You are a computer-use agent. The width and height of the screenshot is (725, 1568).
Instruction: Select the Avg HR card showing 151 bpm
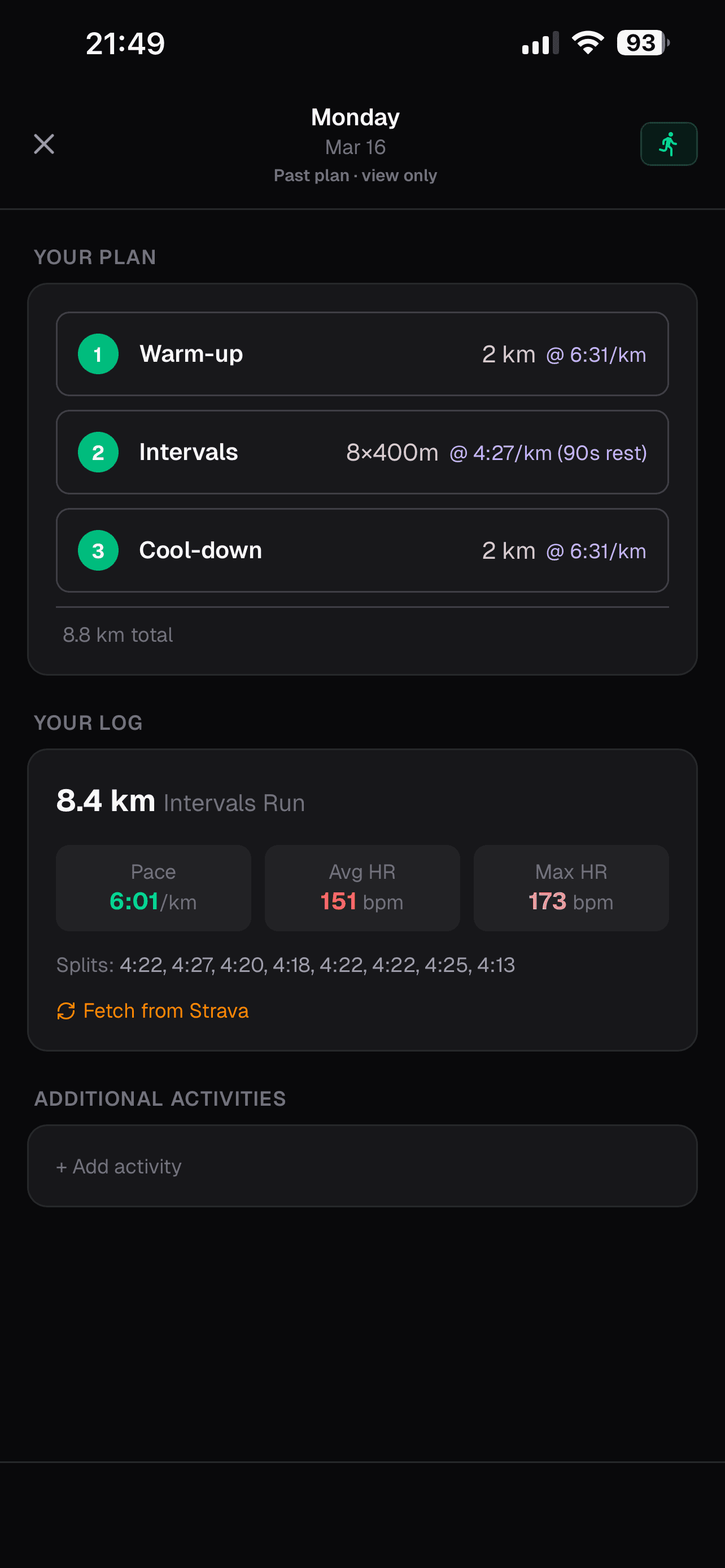pyautogui.click(x=361, y=888)
